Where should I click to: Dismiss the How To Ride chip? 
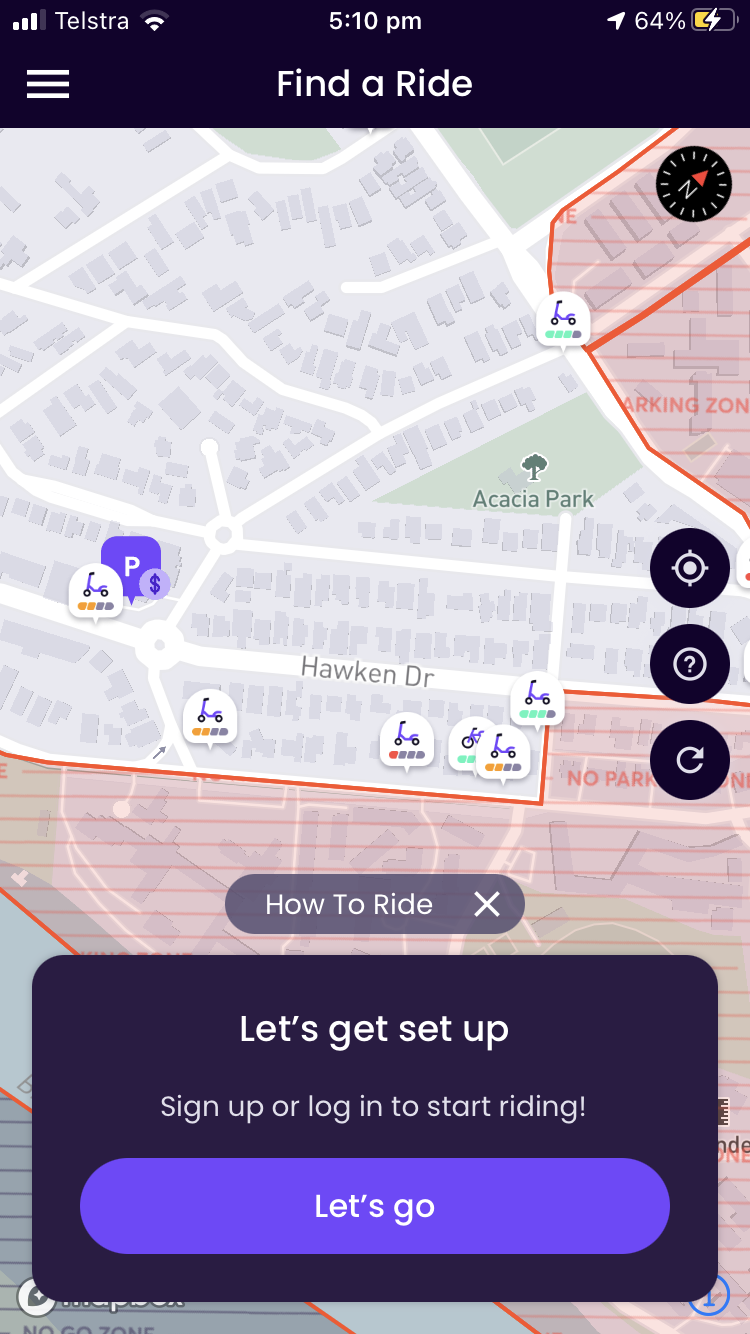(x=487, y=904)
